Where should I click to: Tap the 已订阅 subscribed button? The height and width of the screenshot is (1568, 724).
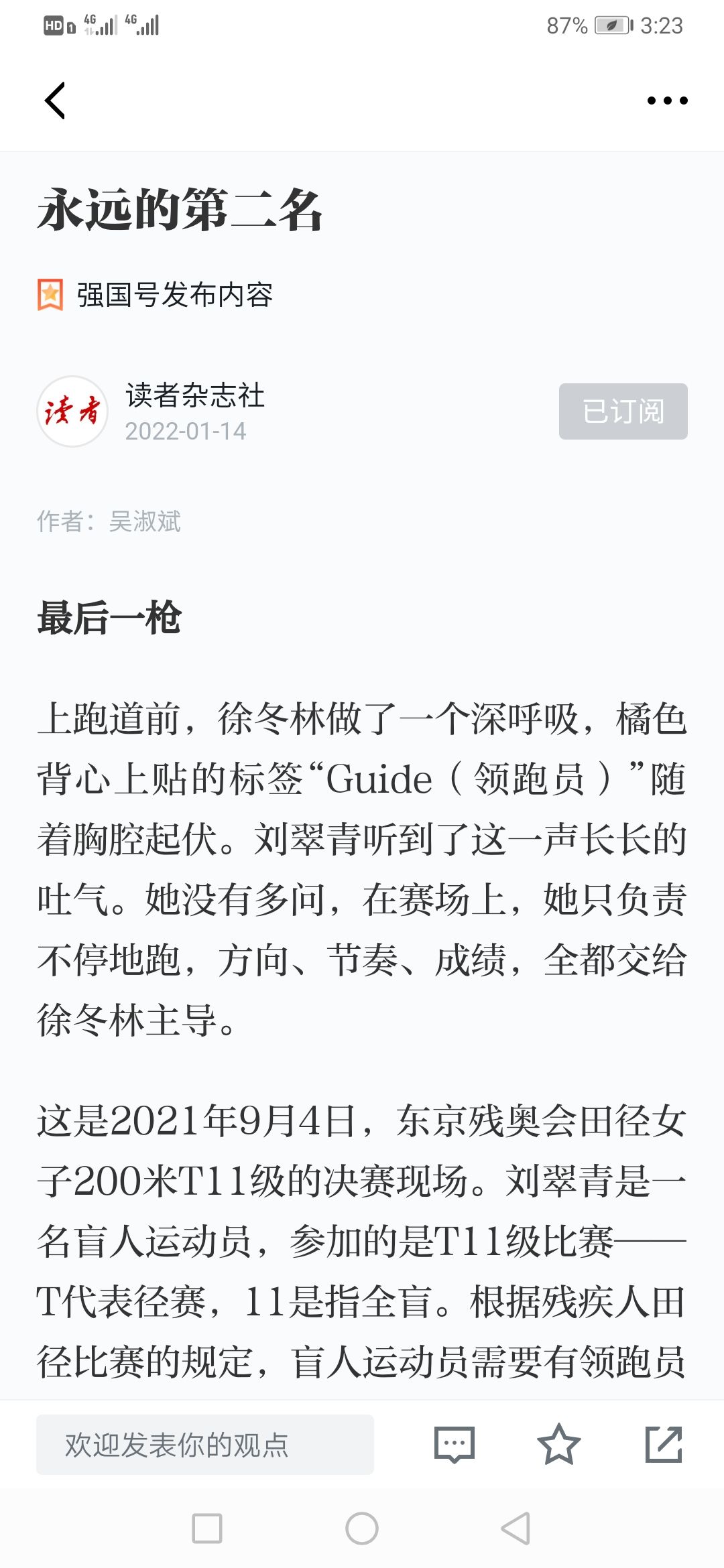[x=623, y=411]
